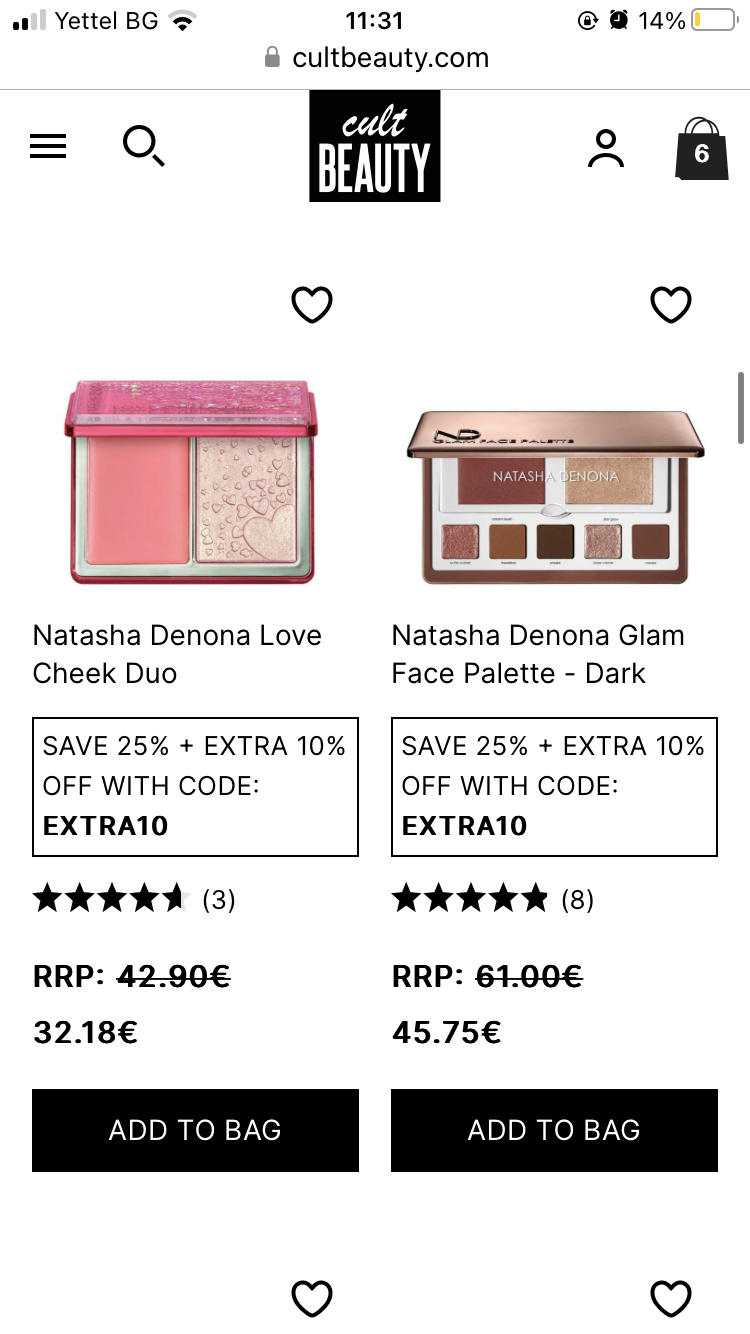
Task: Open Natasha Denona Glam Face Palette image
Action: 555,497
